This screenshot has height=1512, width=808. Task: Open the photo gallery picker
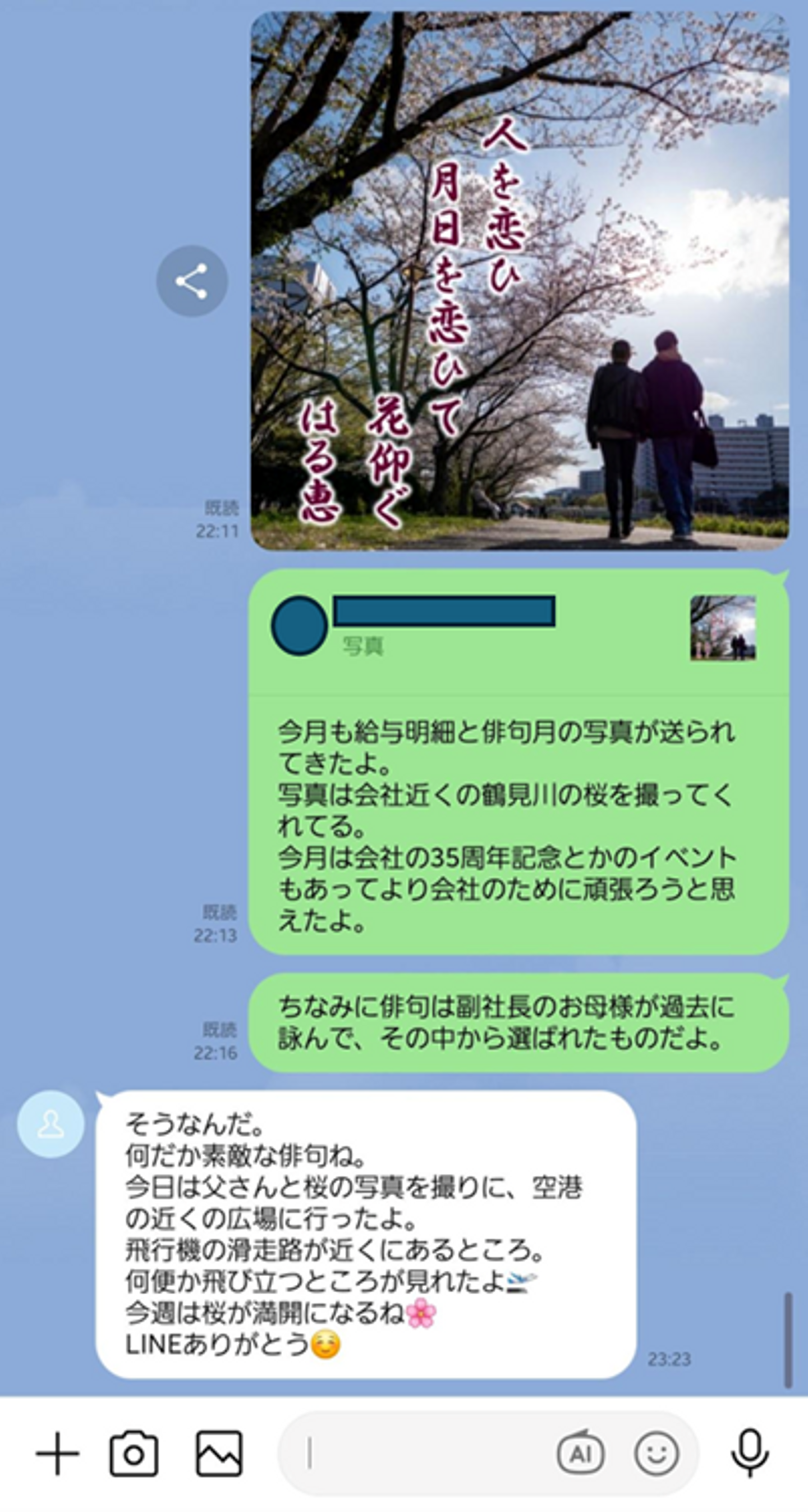(x=219, y=1453)
